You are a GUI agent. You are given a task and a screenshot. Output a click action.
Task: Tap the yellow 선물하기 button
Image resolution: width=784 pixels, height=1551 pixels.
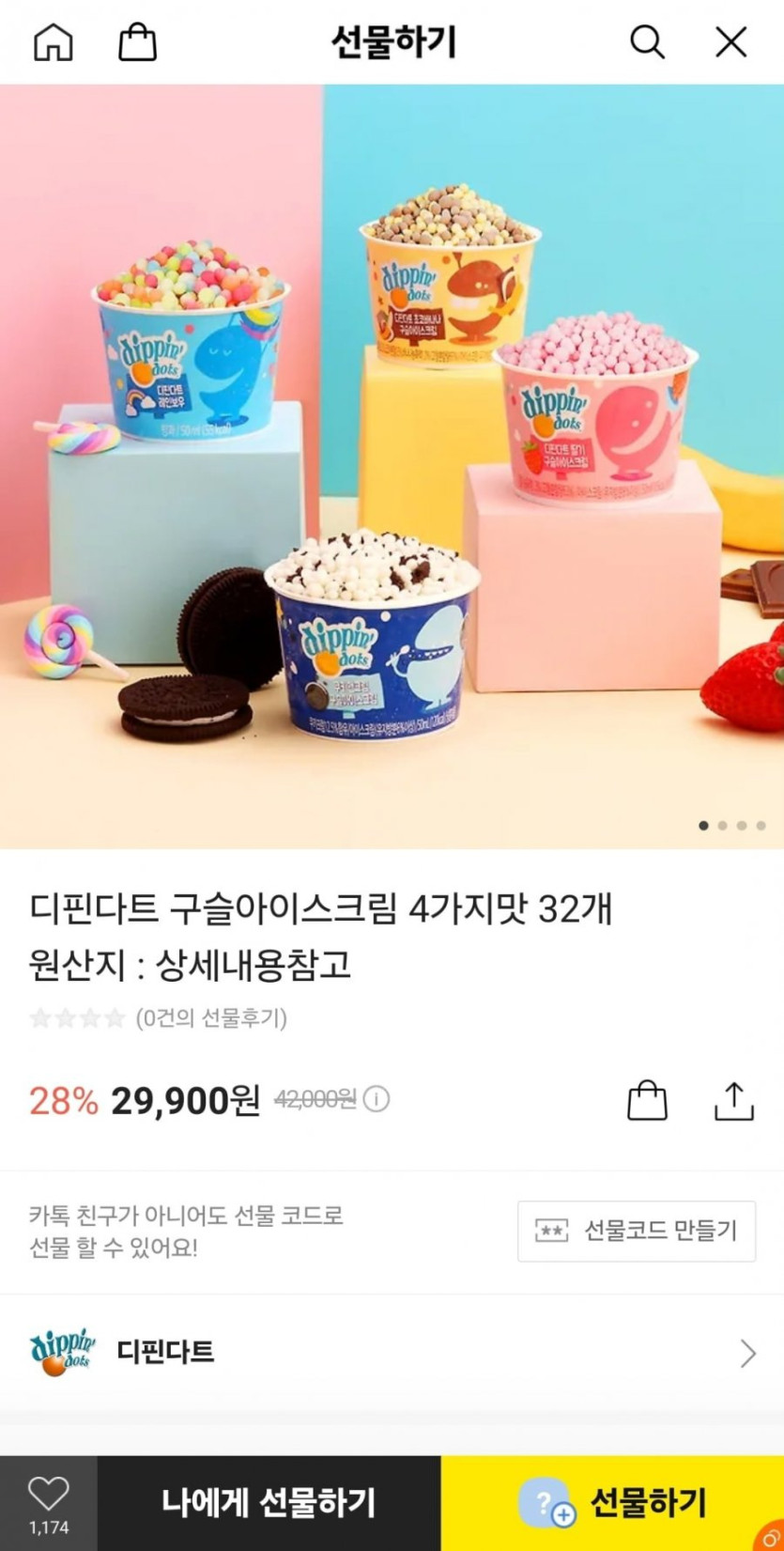tap(612, 1503)
